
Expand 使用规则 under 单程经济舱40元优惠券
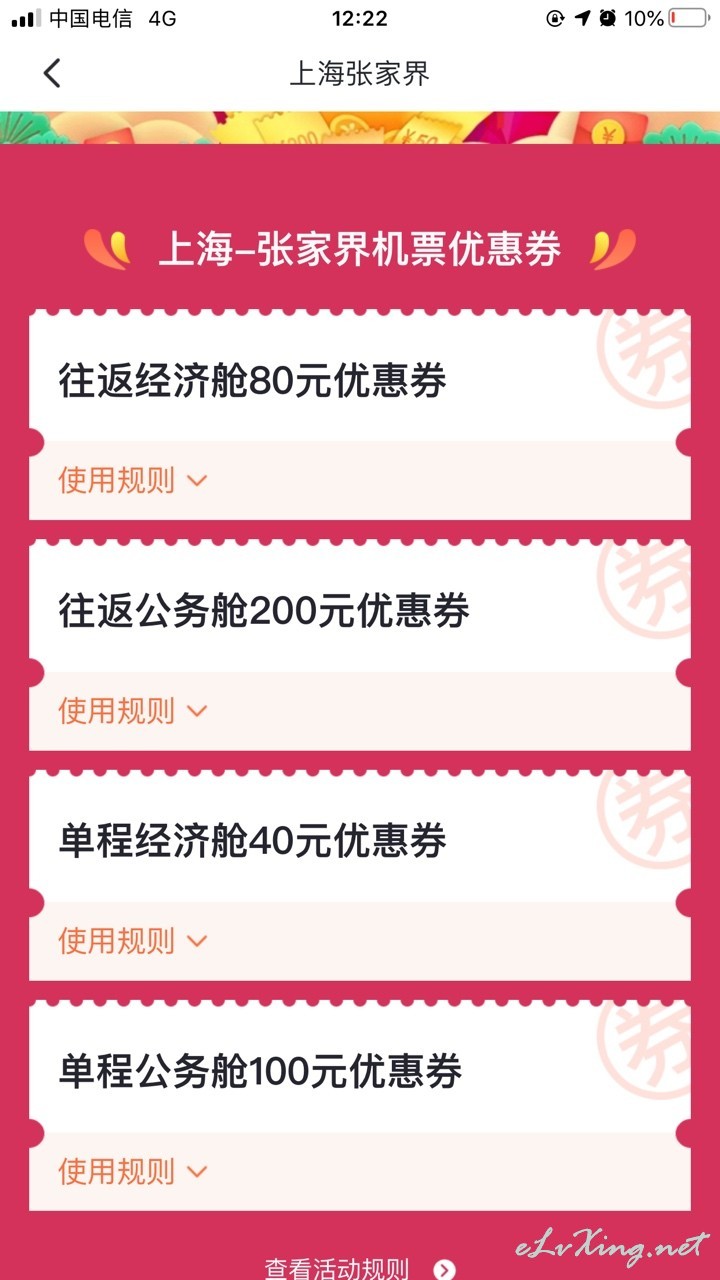coord(133,941)
